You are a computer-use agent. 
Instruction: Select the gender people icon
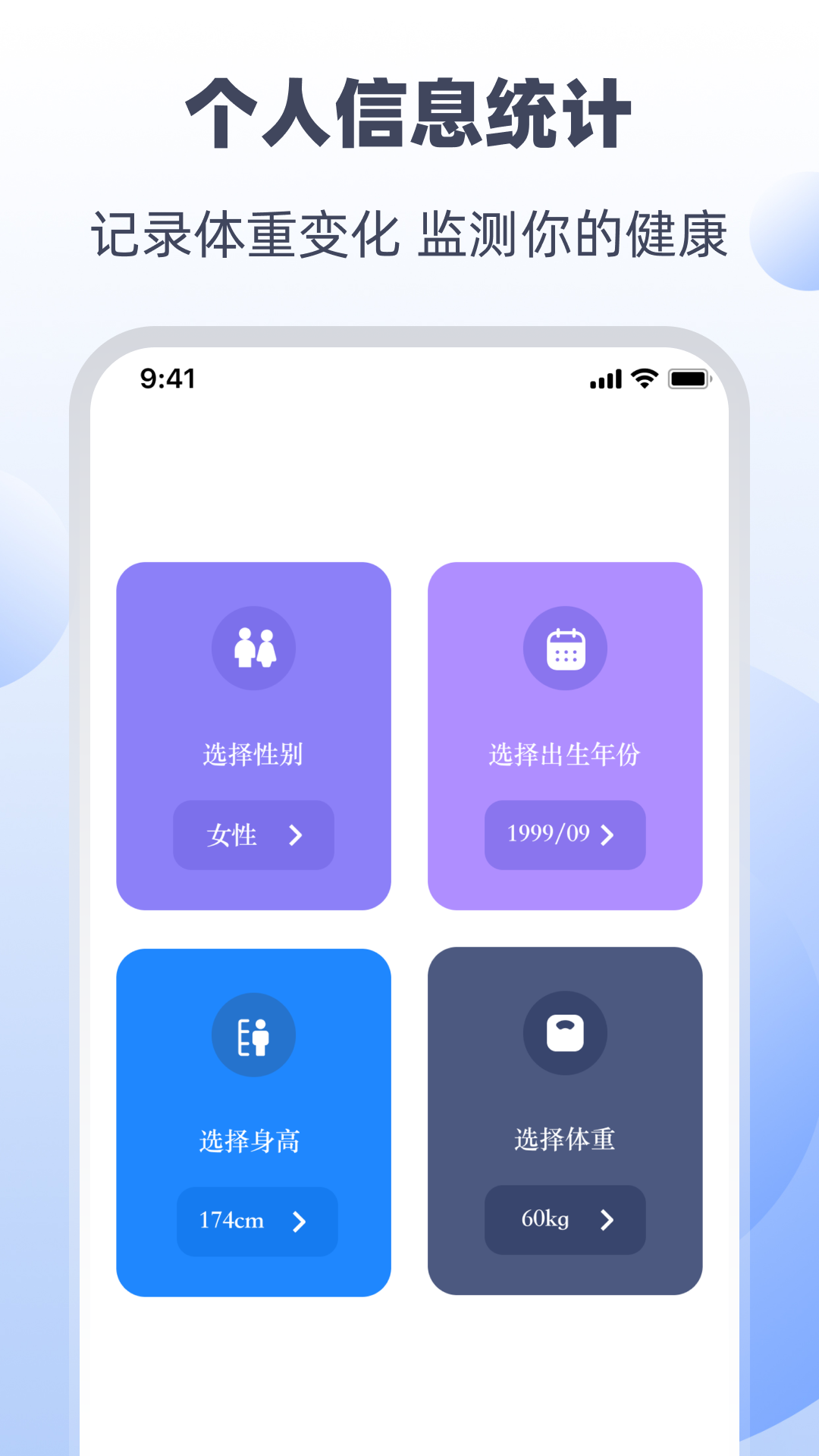coord(254,648)
